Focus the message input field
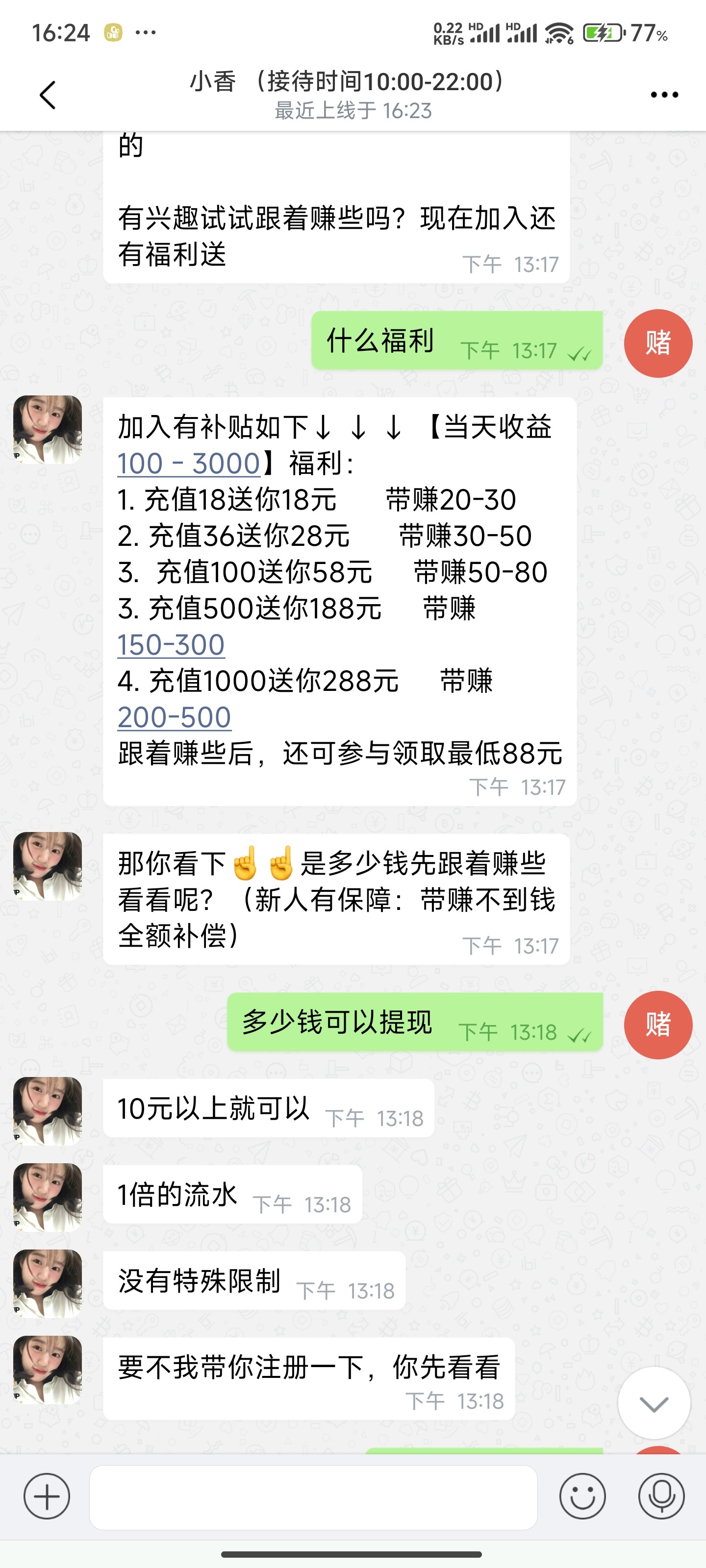706x1568 pixels. [313, 1497]
